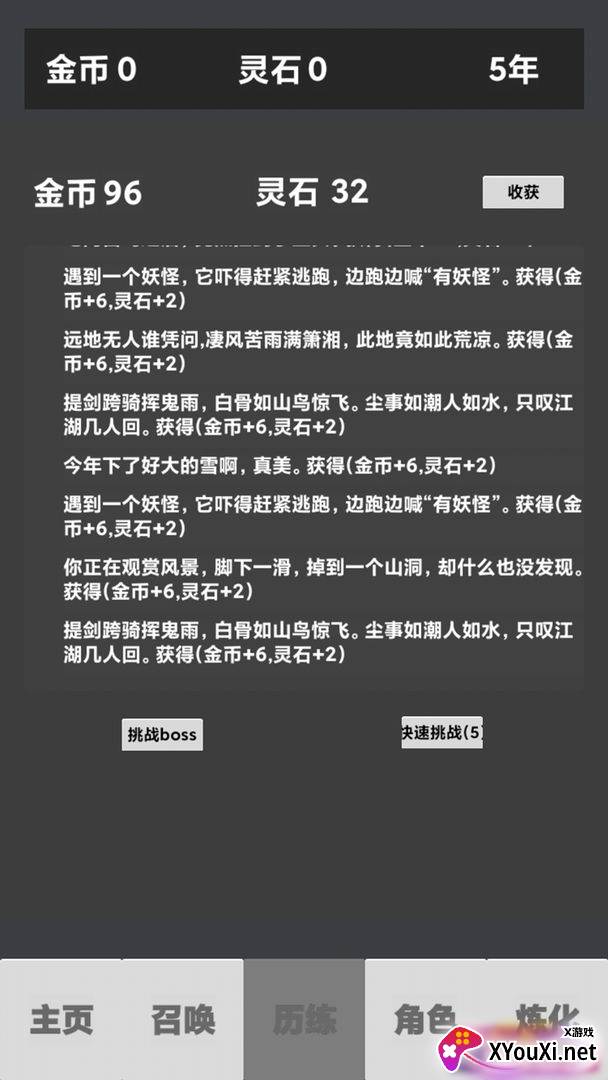Start the 挑战boss battle
The width and height of the screenshot is (608, 1080).
coord(162,734)
